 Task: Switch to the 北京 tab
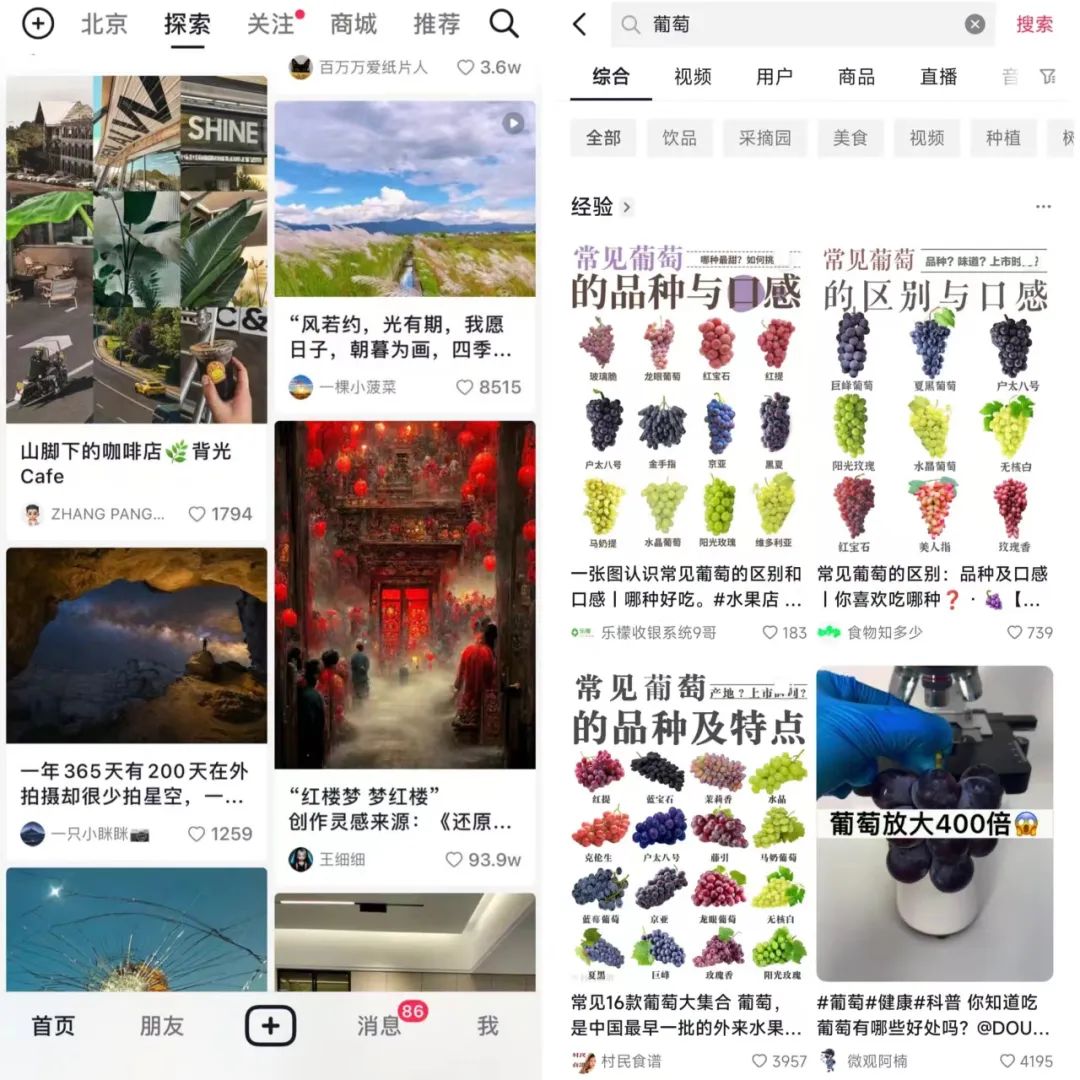point(104,24)
